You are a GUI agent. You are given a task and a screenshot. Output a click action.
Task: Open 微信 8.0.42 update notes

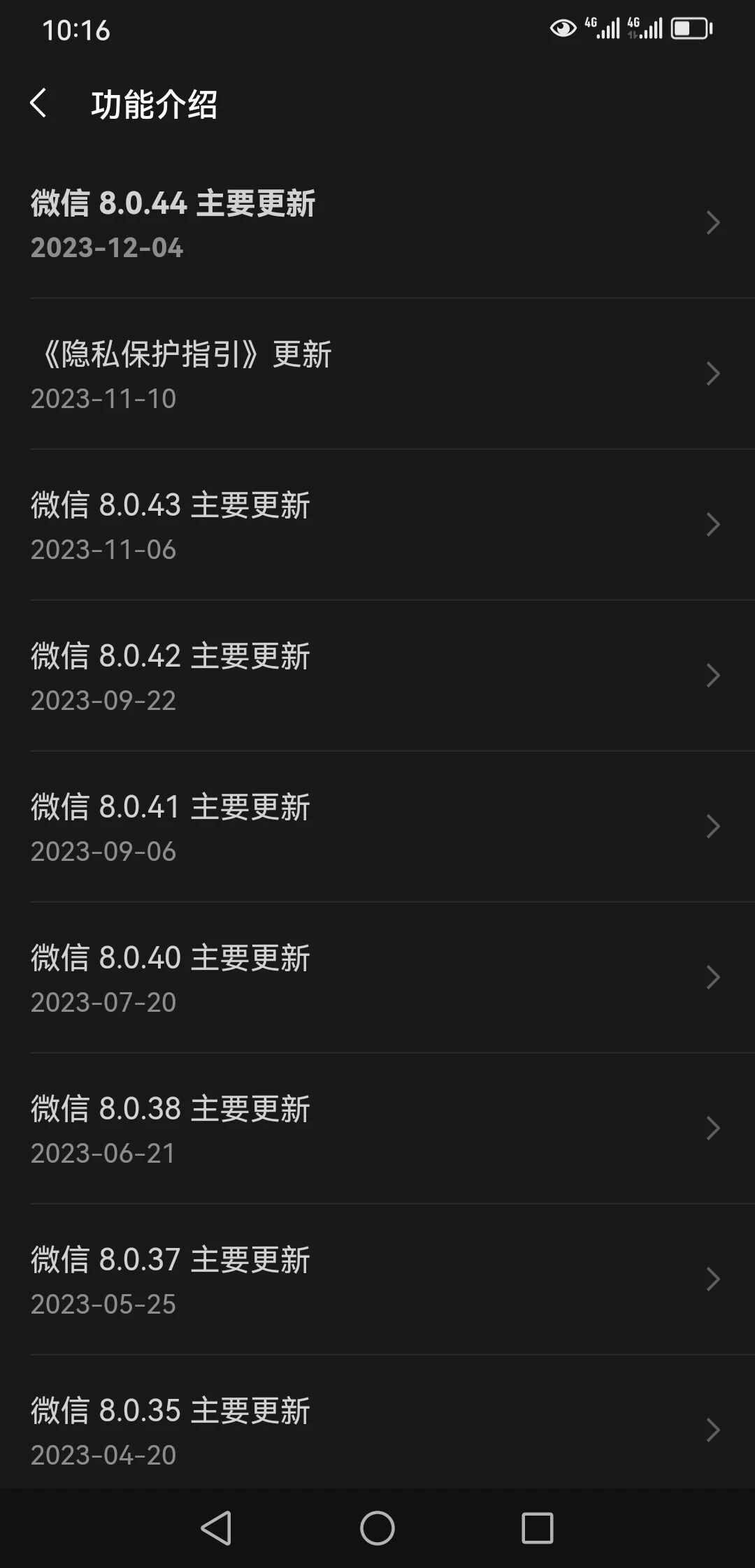[x=377, y=676]
